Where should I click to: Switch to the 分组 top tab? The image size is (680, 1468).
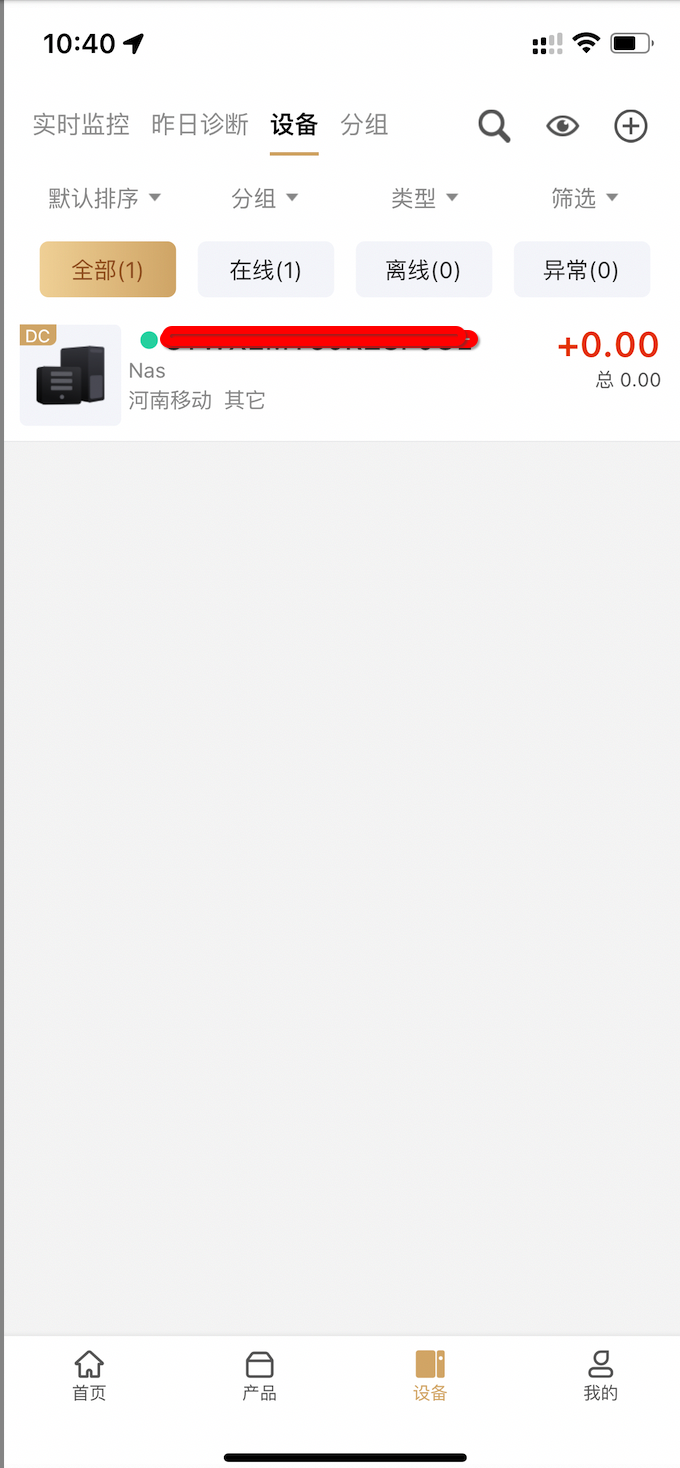point(364,125)
